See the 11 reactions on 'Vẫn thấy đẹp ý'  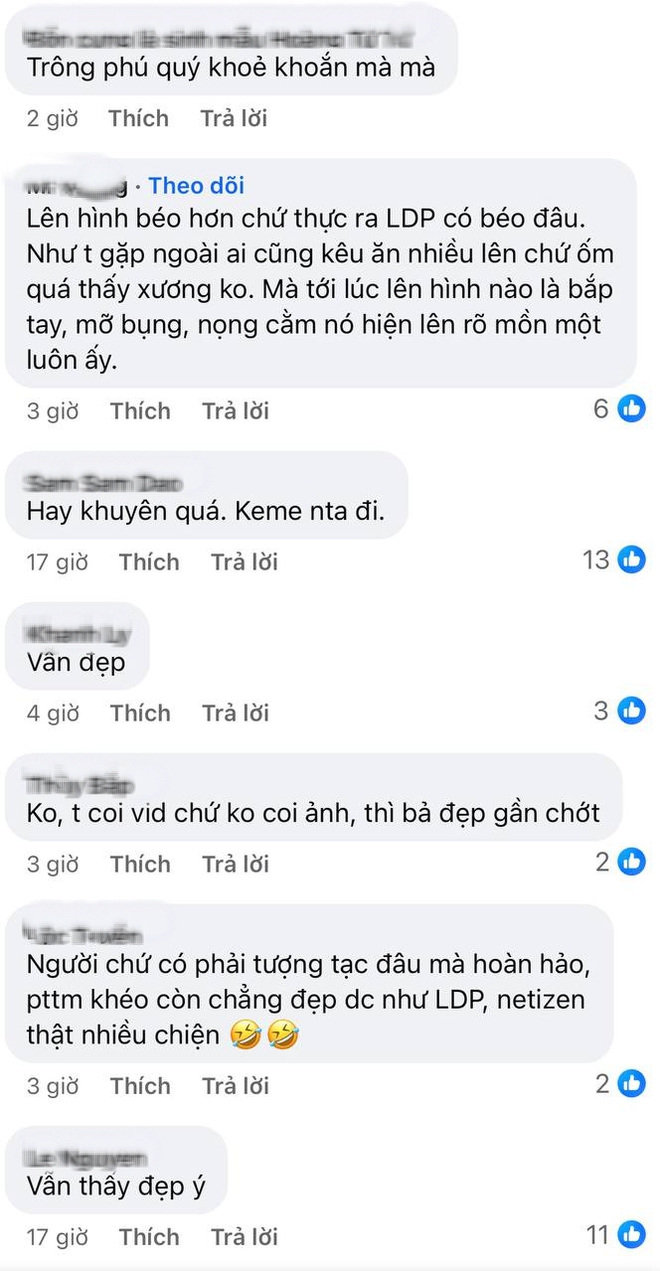615,1235
